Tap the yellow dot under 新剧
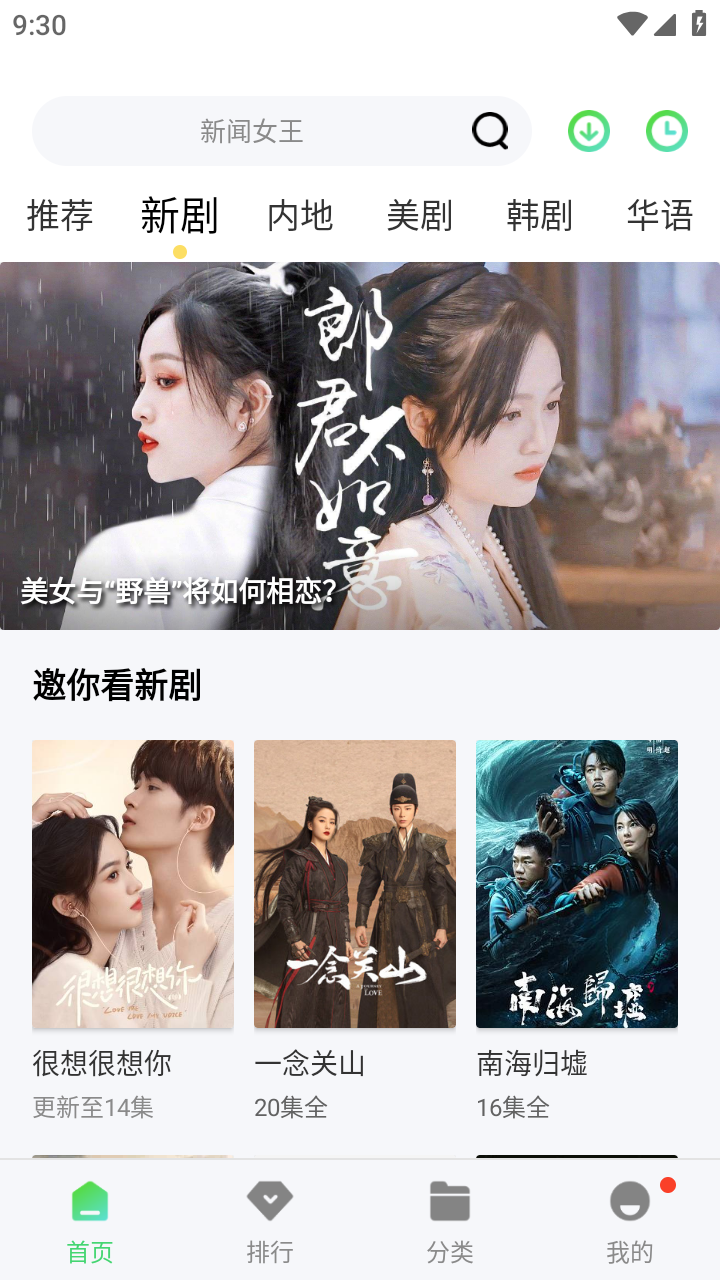This screenshot has height=1280, width=720. click(180, 252)
